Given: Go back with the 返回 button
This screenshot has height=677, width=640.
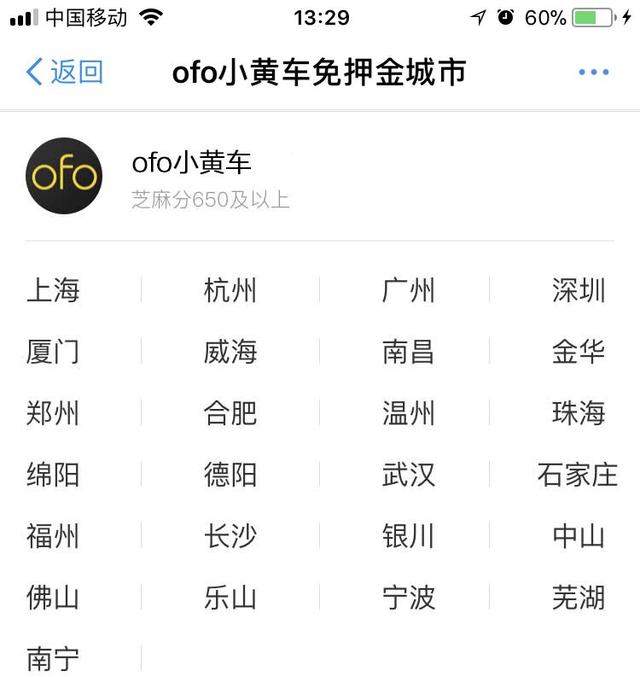Looking at the screenshot, I should 64,72.
